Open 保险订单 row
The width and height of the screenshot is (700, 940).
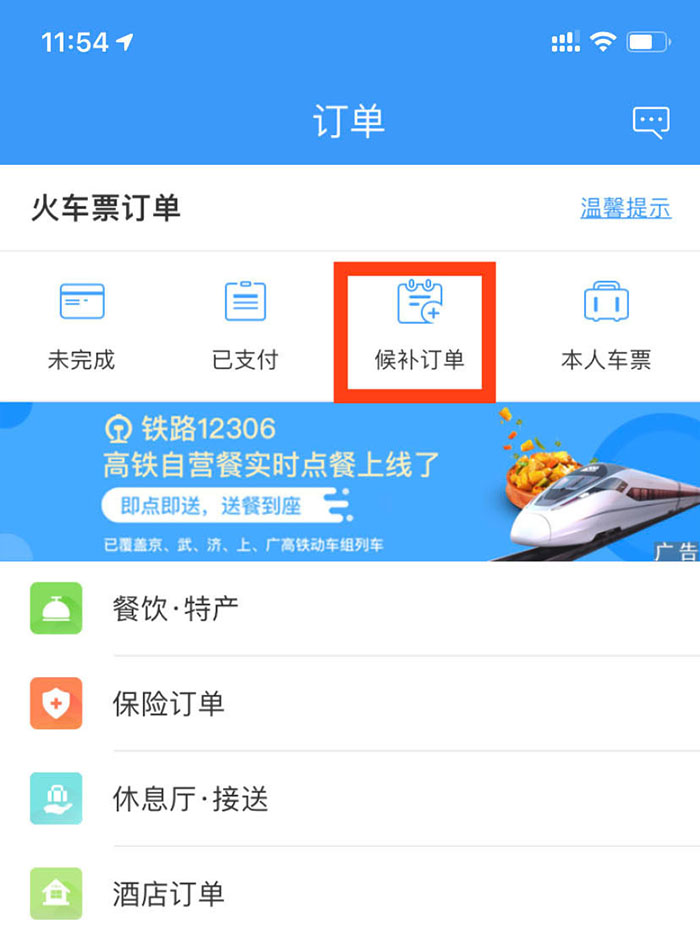click(350, 703)
